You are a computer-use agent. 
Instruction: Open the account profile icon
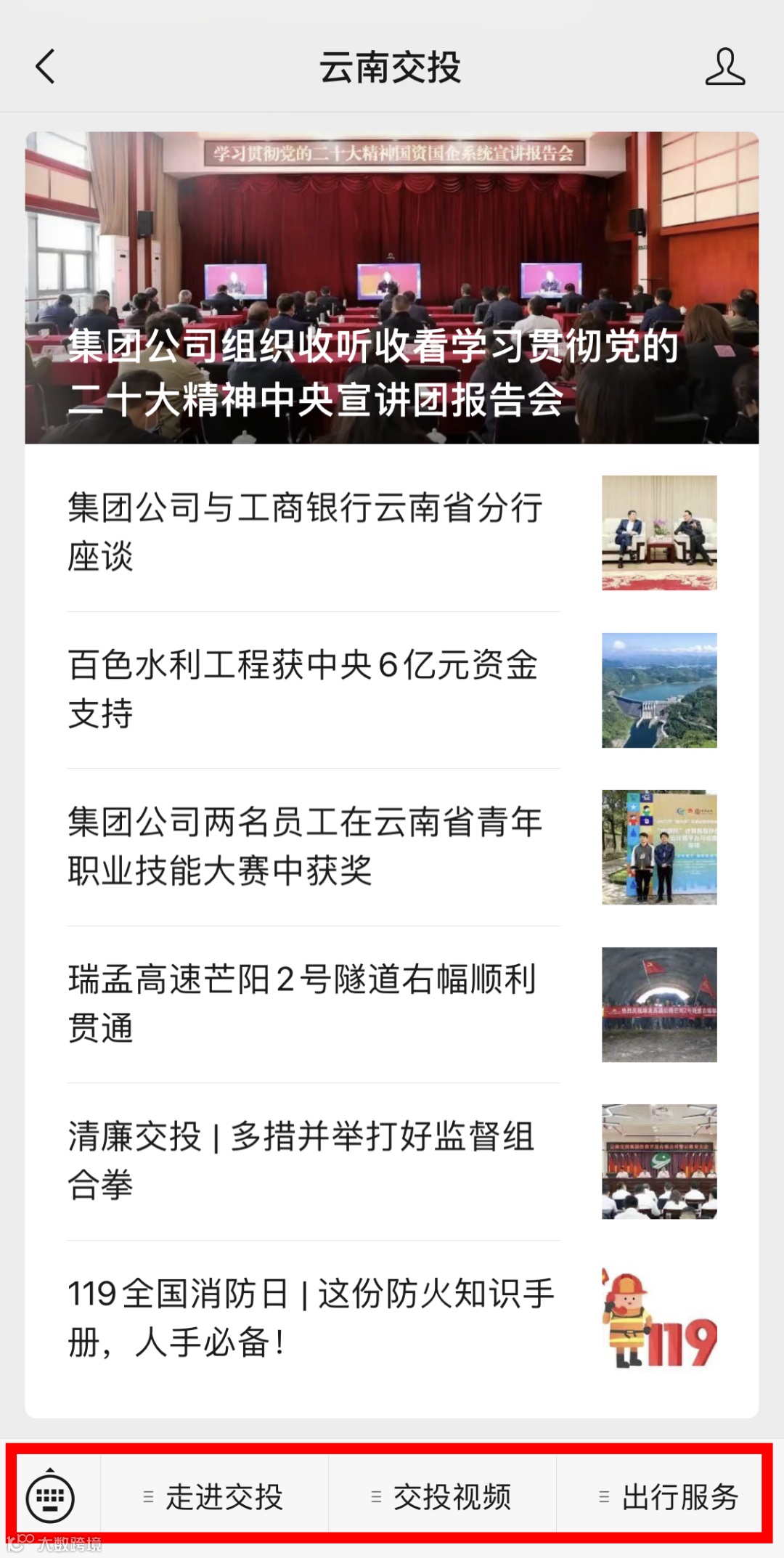(x=724, y=67)
